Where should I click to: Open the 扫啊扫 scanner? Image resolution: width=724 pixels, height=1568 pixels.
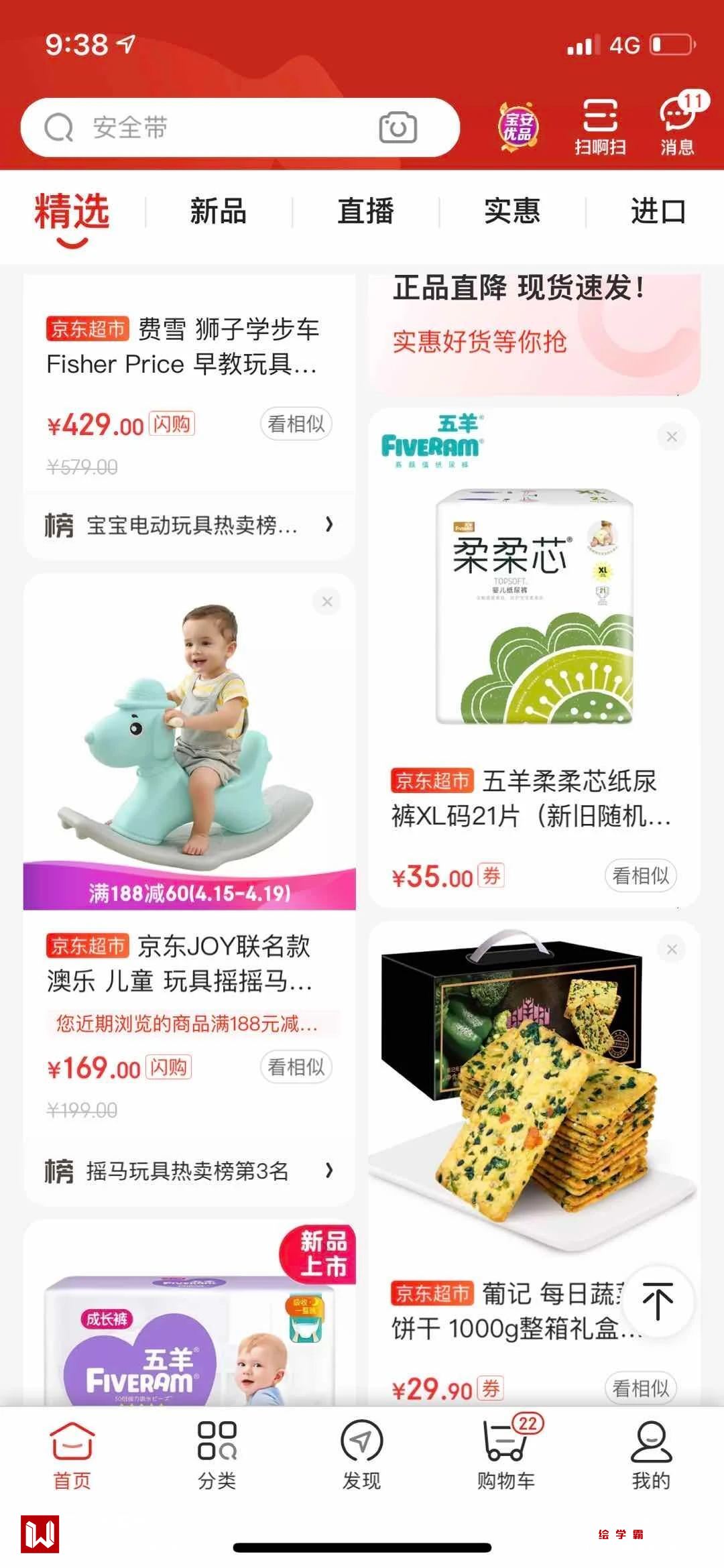(600, 126)
